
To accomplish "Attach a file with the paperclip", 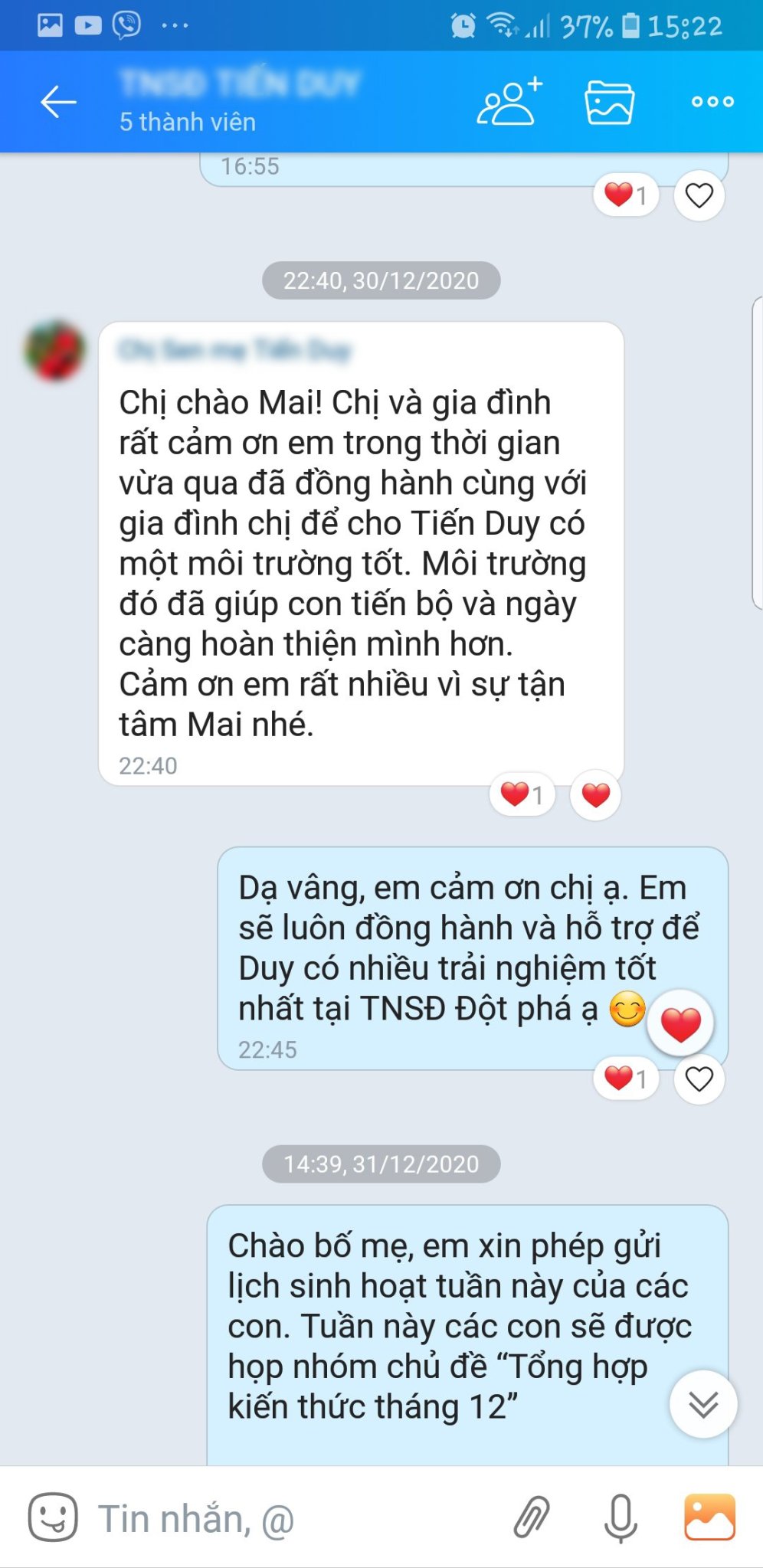I will (x=531, y=1517).
